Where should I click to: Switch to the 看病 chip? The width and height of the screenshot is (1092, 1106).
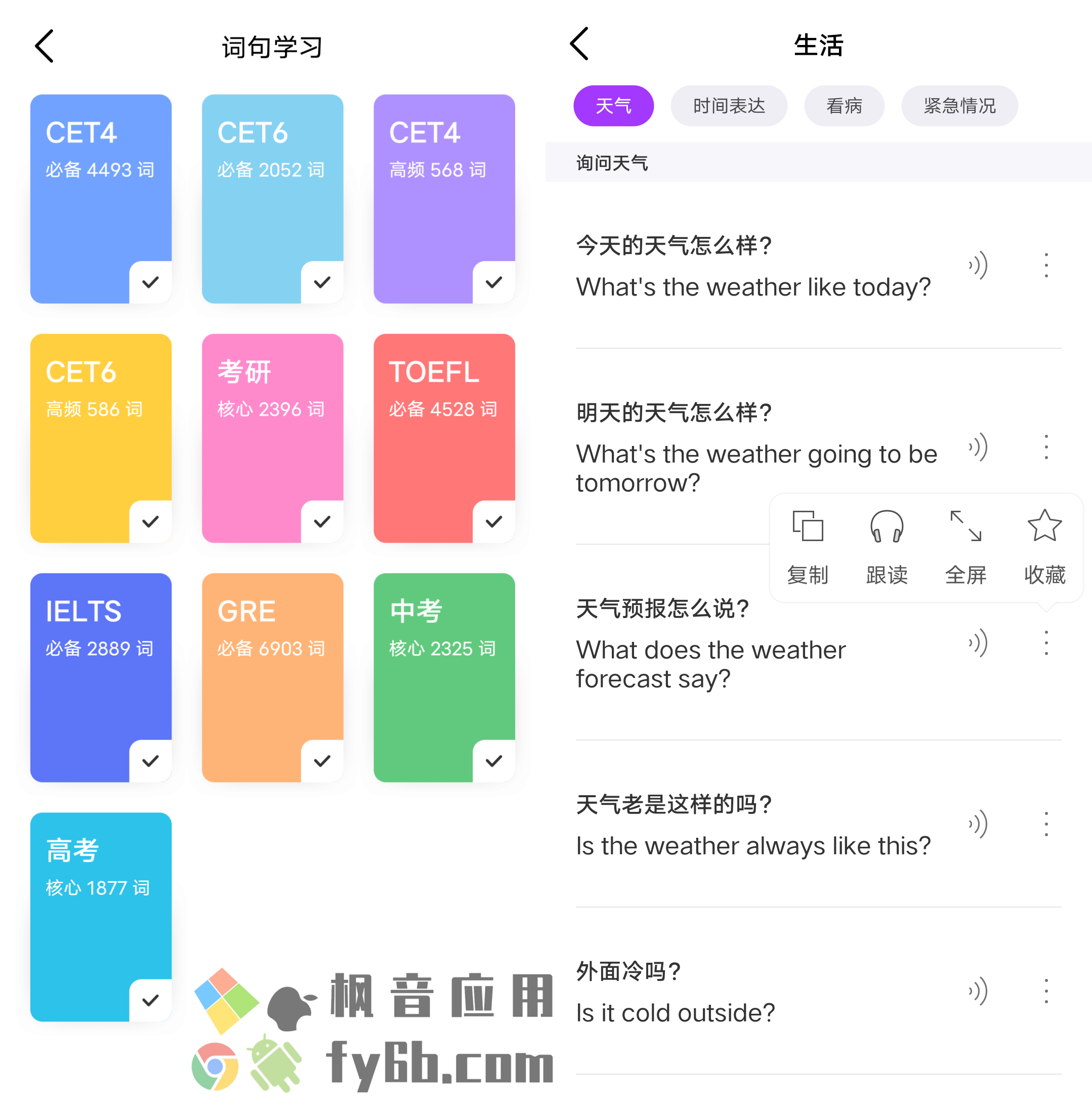[x=844, y=106]
